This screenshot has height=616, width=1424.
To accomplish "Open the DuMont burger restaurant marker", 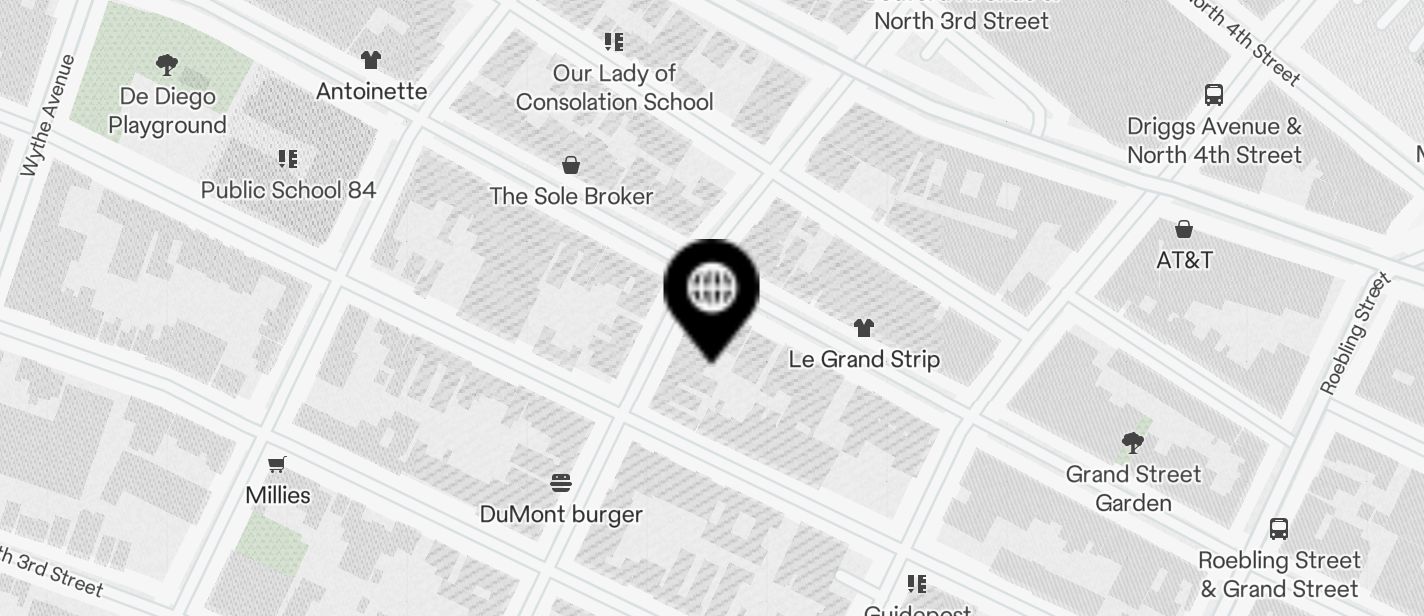I will coord(561,484).
